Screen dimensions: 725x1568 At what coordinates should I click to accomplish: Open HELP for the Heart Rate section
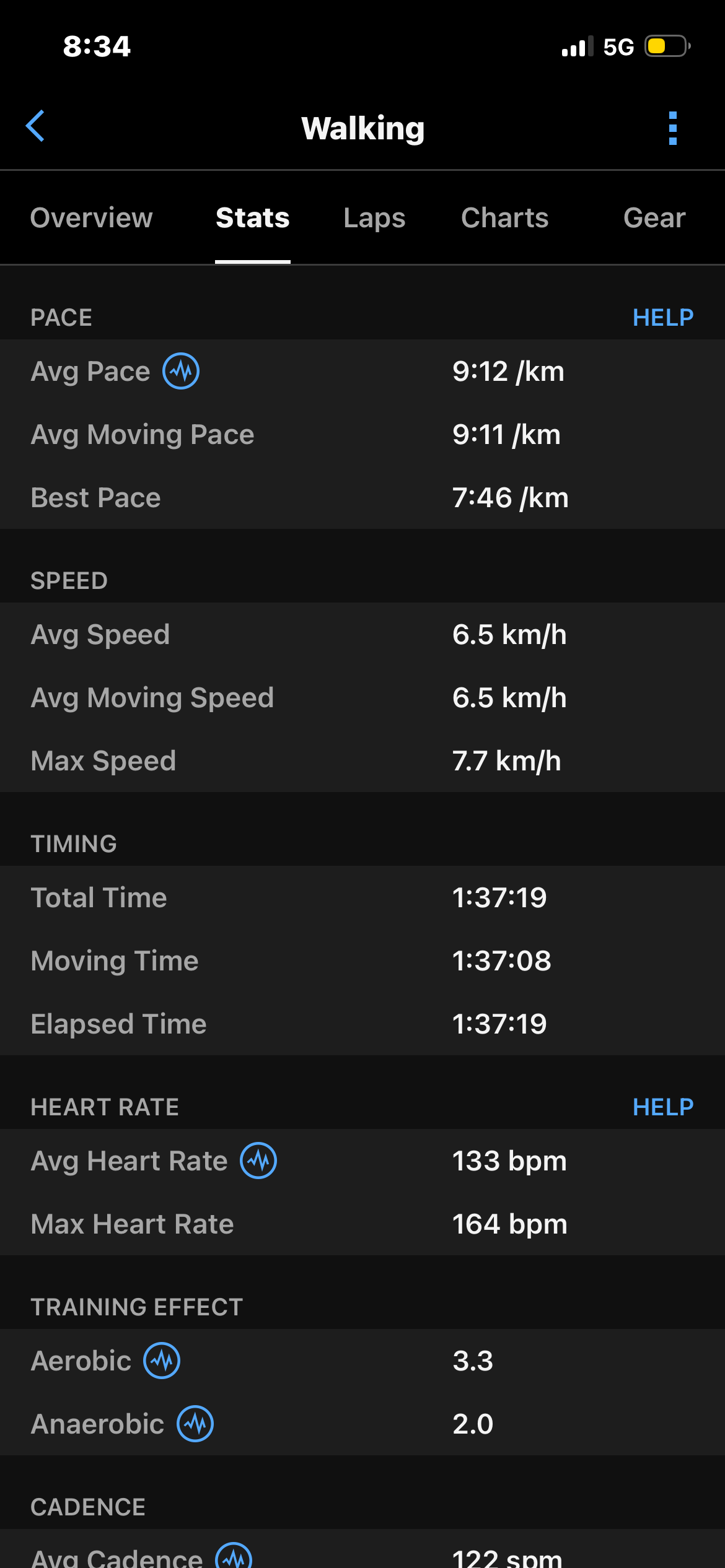click(662, 1107)
